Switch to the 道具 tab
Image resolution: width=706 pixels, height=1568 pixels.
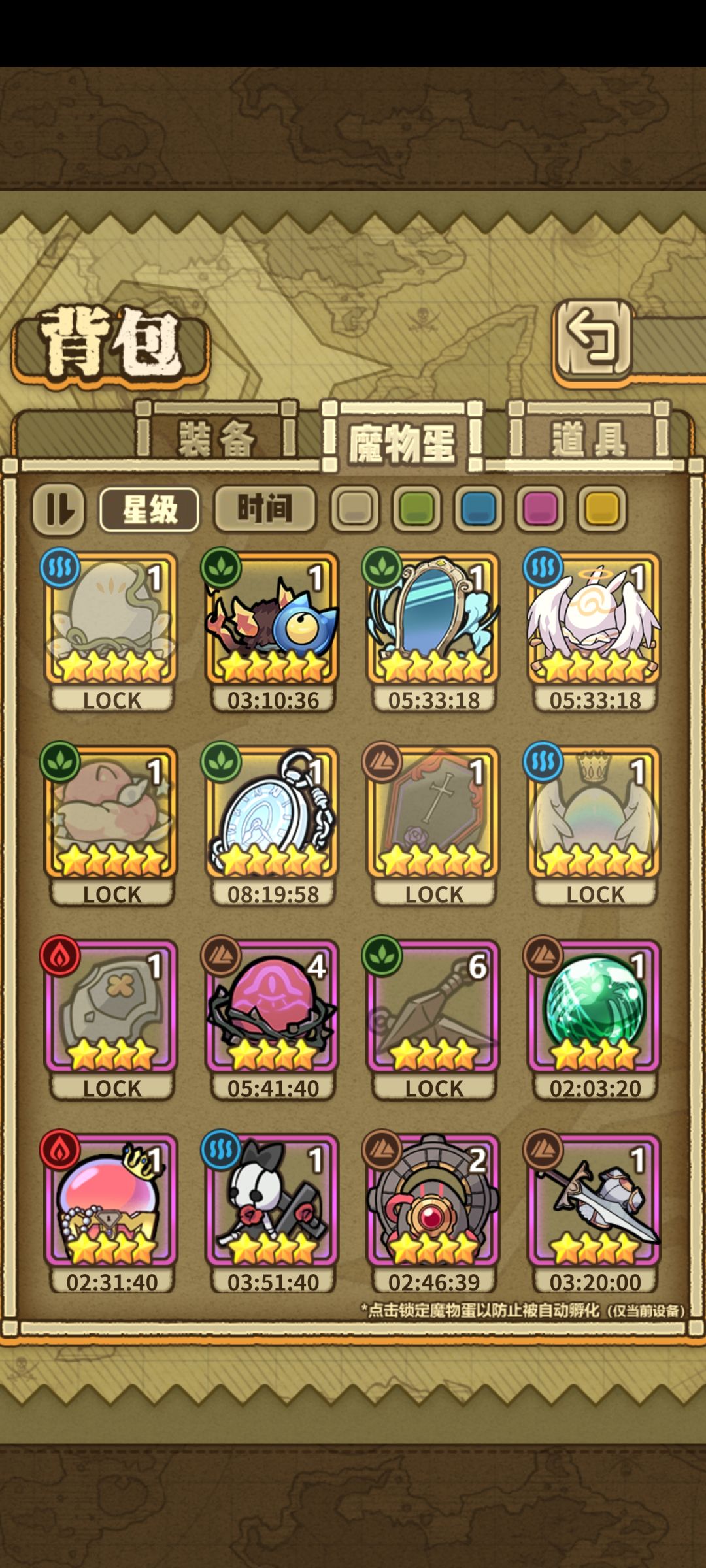589,437
